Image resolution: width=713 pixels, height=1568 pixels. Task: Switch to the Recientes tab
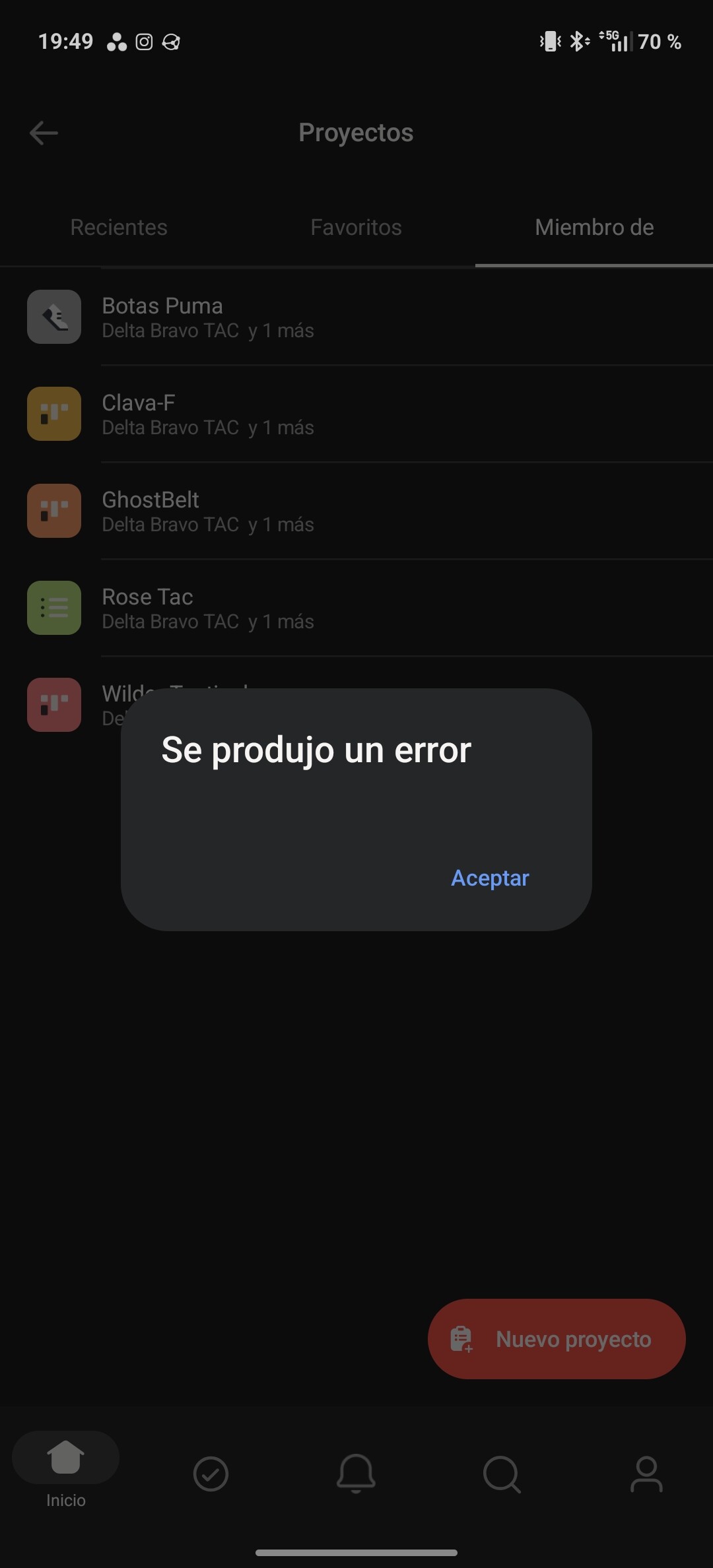pyautogui.click(x=119, y=227)
